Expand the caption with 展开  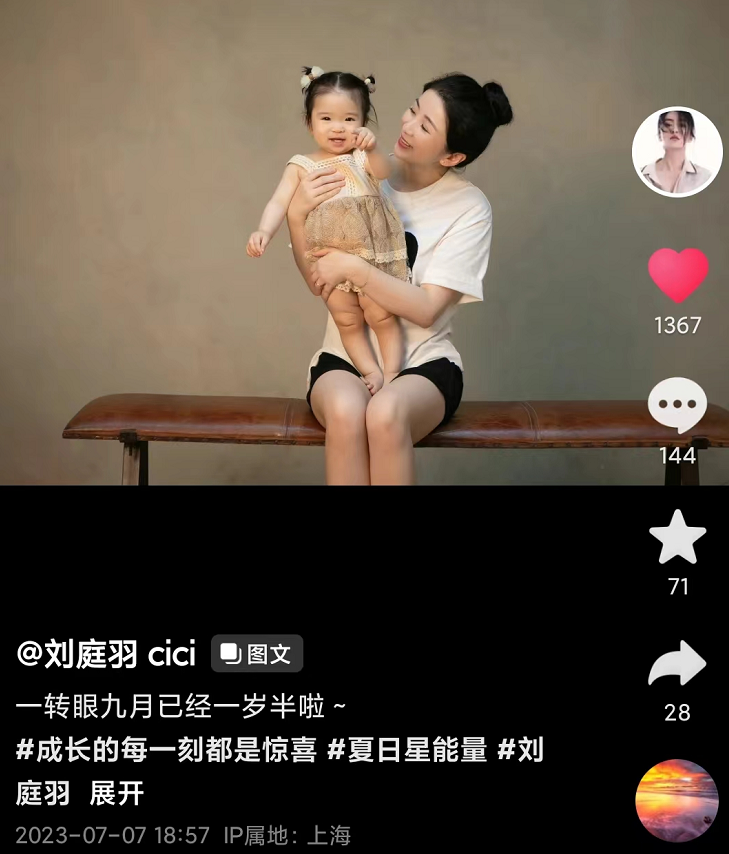(x=117, y=794)
